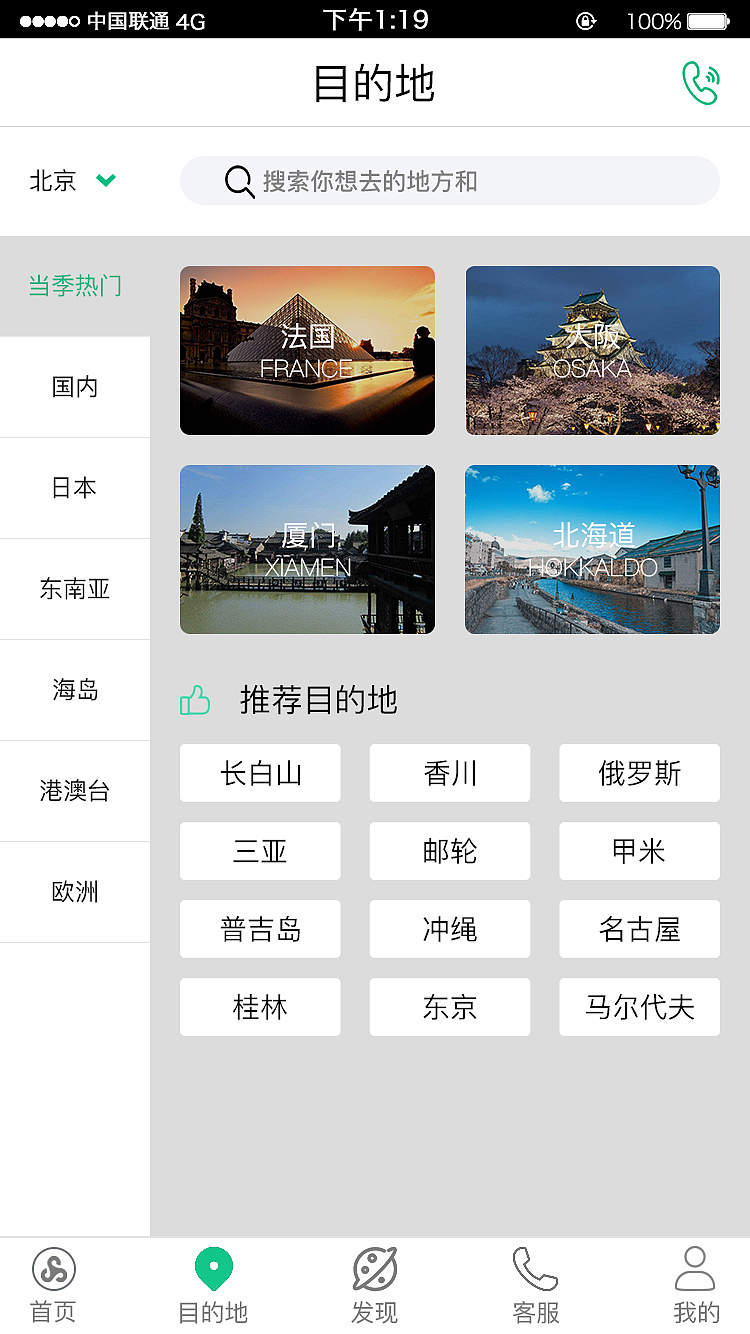Tap the 目的地 location pin icon
This screenshot has height=1334, width=750.
coord(212,1265)
